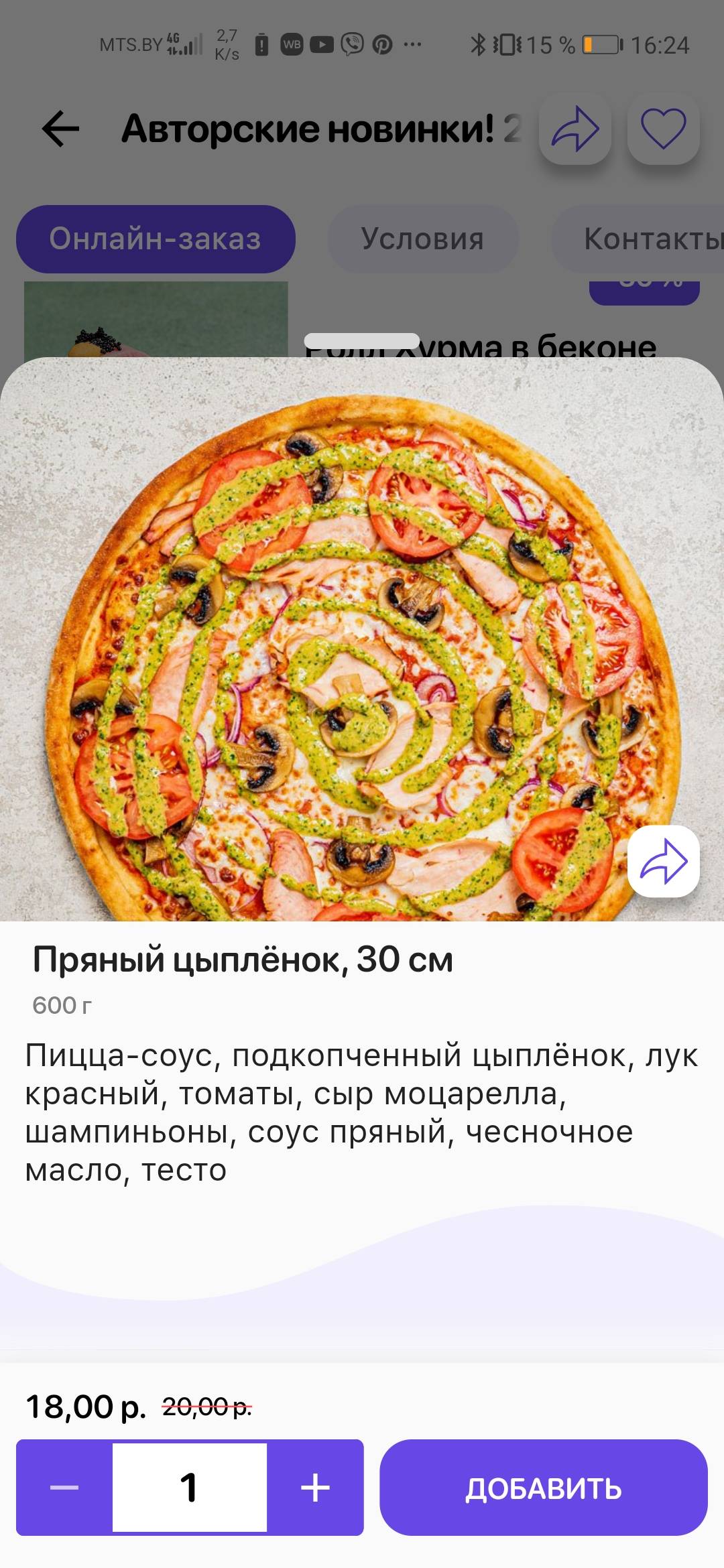Add promotion to favorites with heart icon
Viewport: 724px width, 1568px height.
tap(663, 129)
